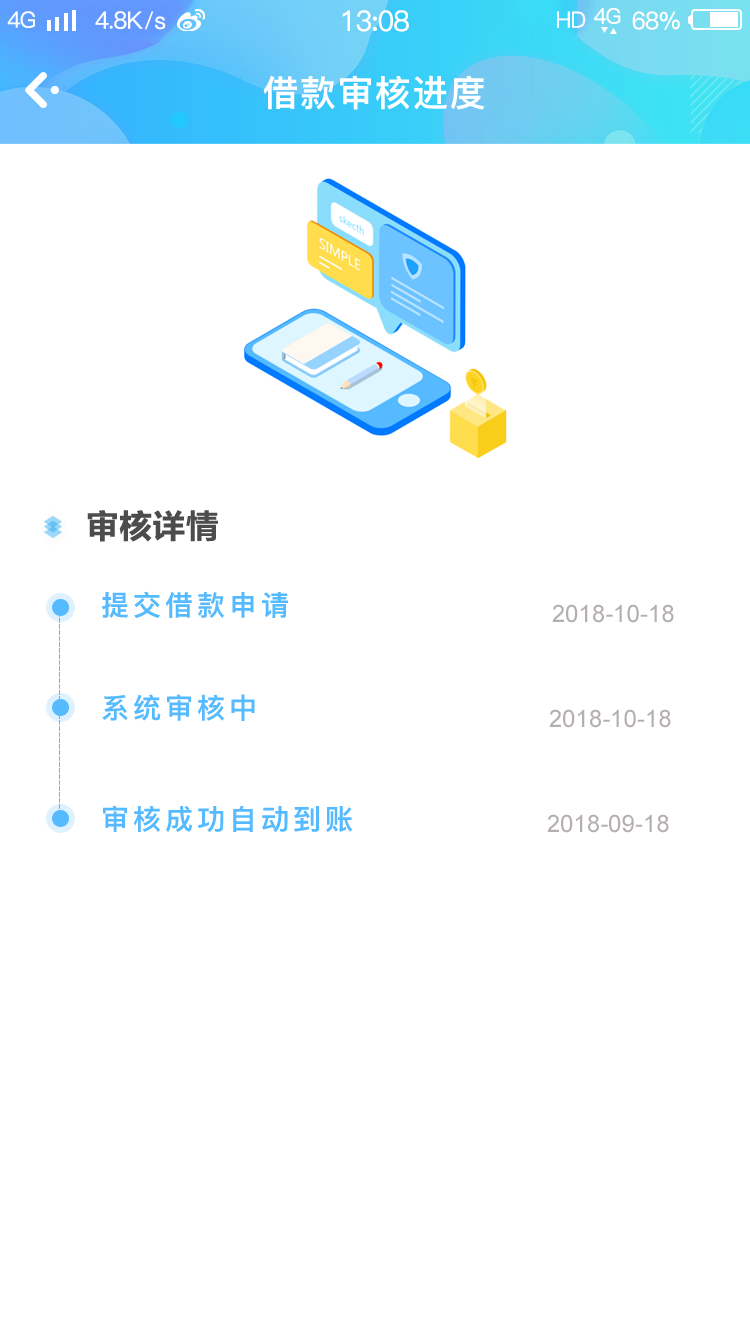Go back from the 借款审核进度 page
750x1334 pixels.
click(41, 90)
